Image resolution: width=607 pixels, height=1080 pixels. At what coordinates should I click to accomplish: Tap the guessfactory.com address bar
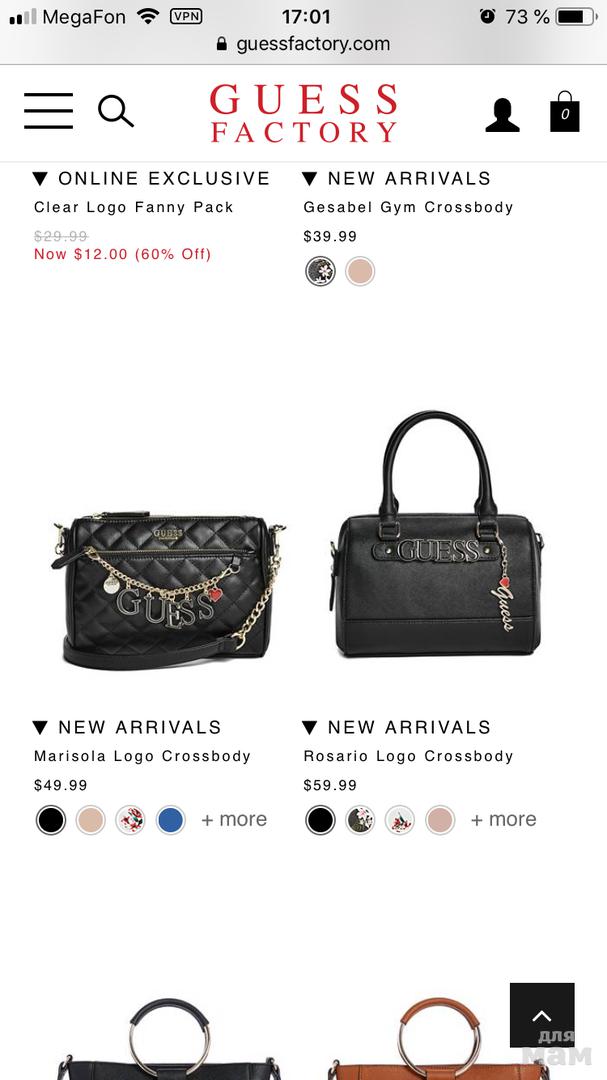(303, 44)
